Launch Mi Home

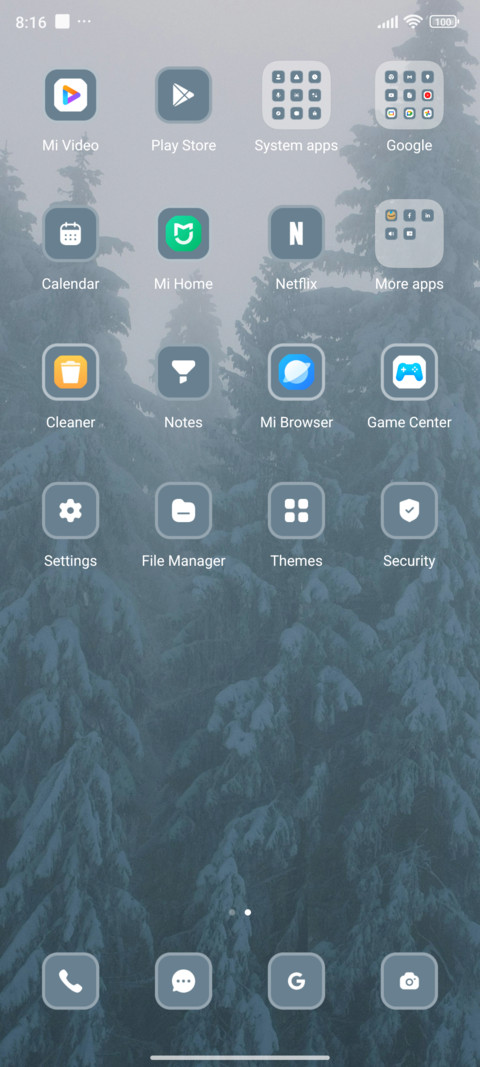(183, 233)
